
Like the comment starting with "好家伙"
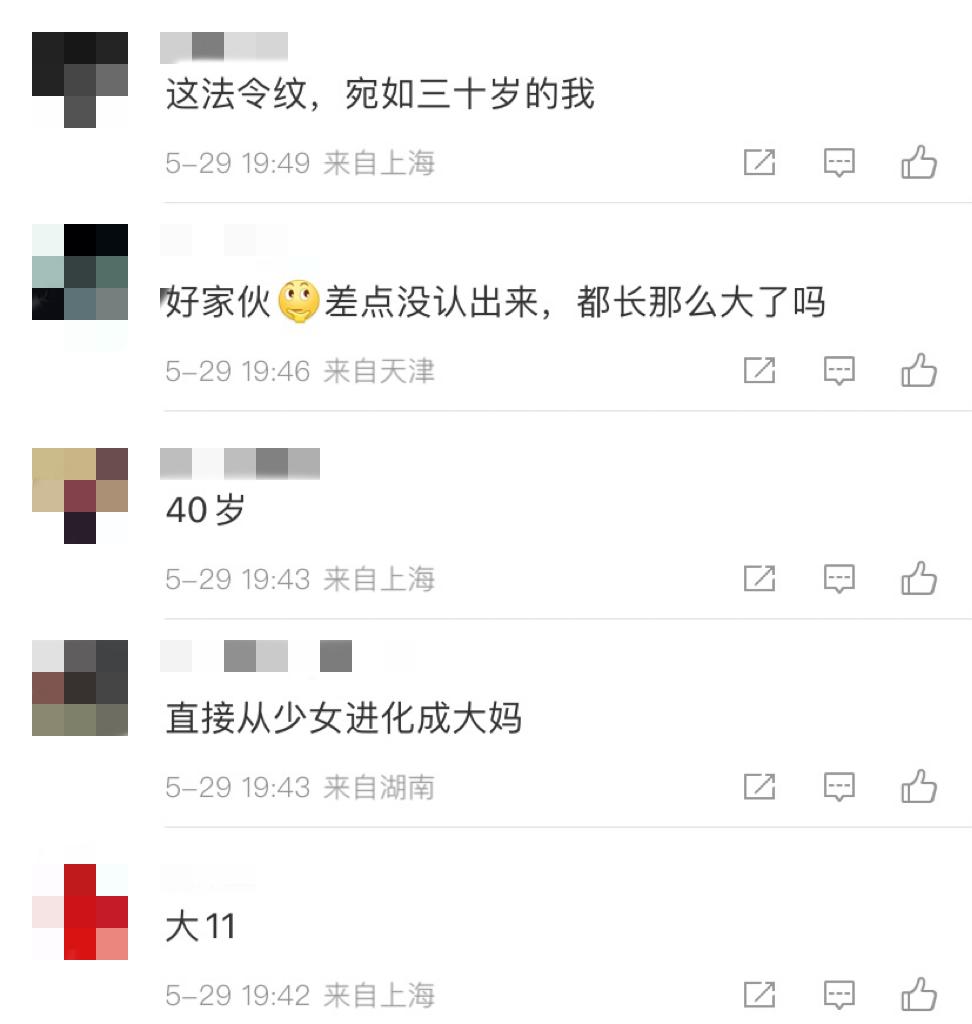919,371
